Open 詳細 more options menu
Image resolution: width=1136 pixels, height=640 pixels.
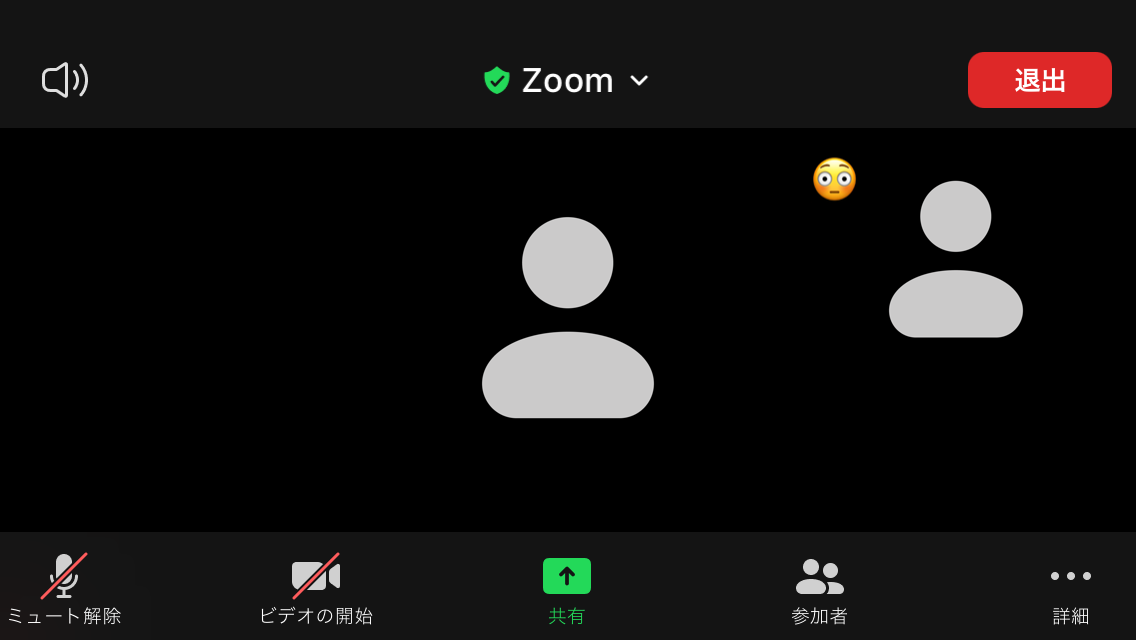point(1070,588)
